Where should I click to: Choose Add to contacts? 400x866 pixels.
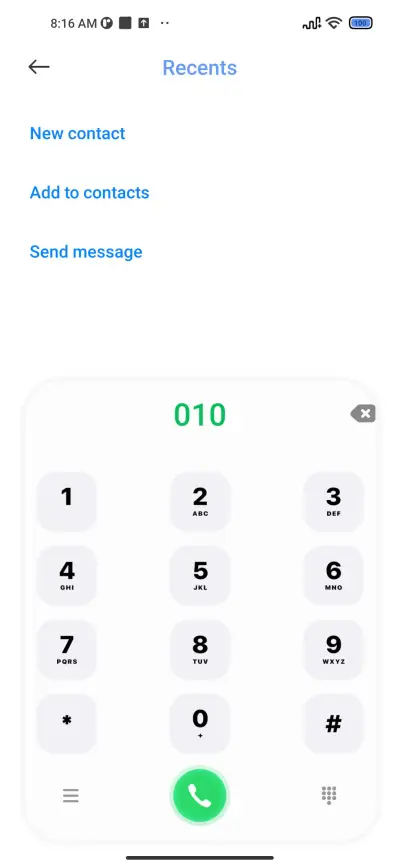click(x=90, y=192)
